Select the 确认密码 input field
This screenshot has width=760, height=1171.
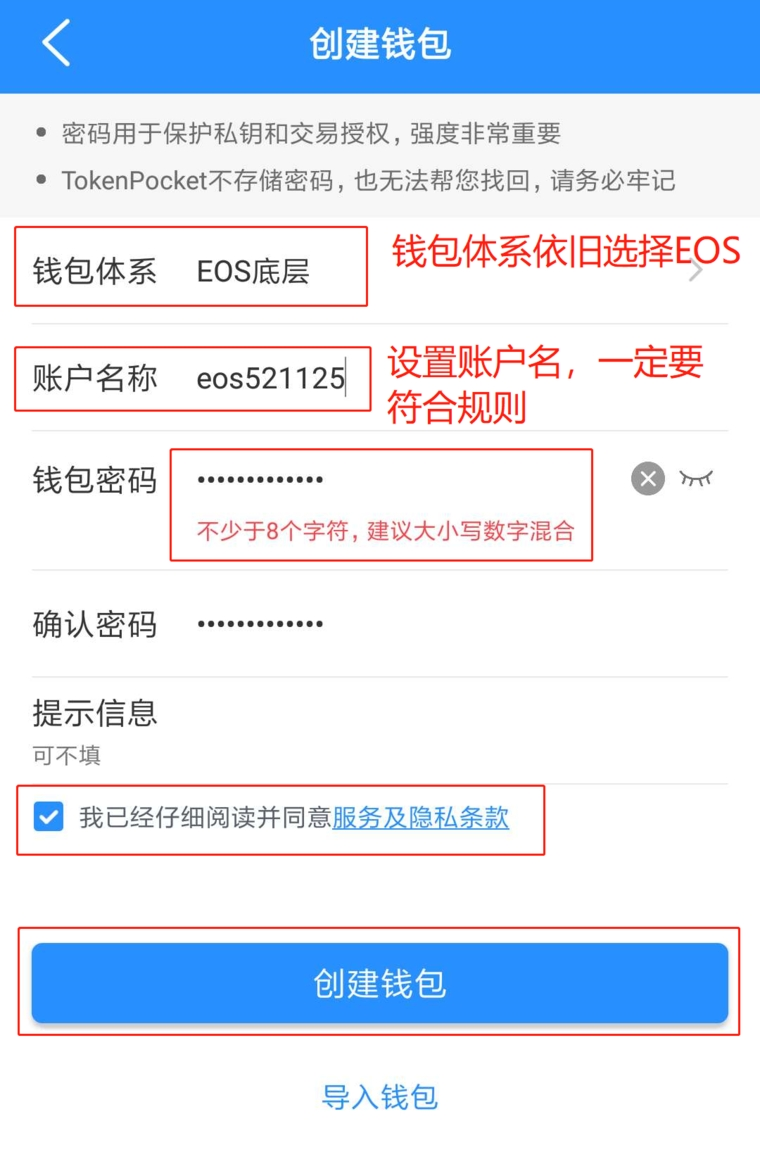pos(400,625)
